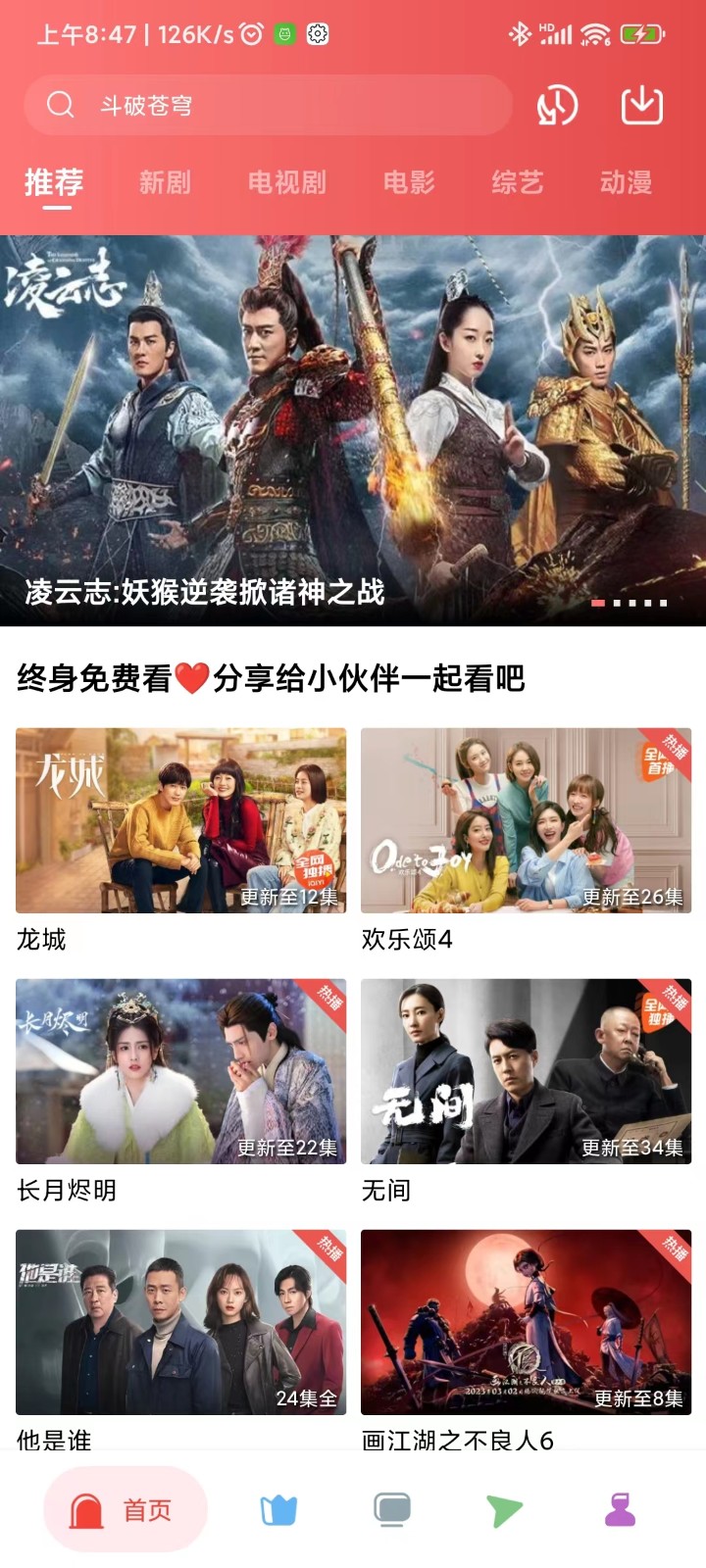Screen dimensions: 706x1568
Task: Watch the drama 长月烬明
Action: coord(180,1071)
